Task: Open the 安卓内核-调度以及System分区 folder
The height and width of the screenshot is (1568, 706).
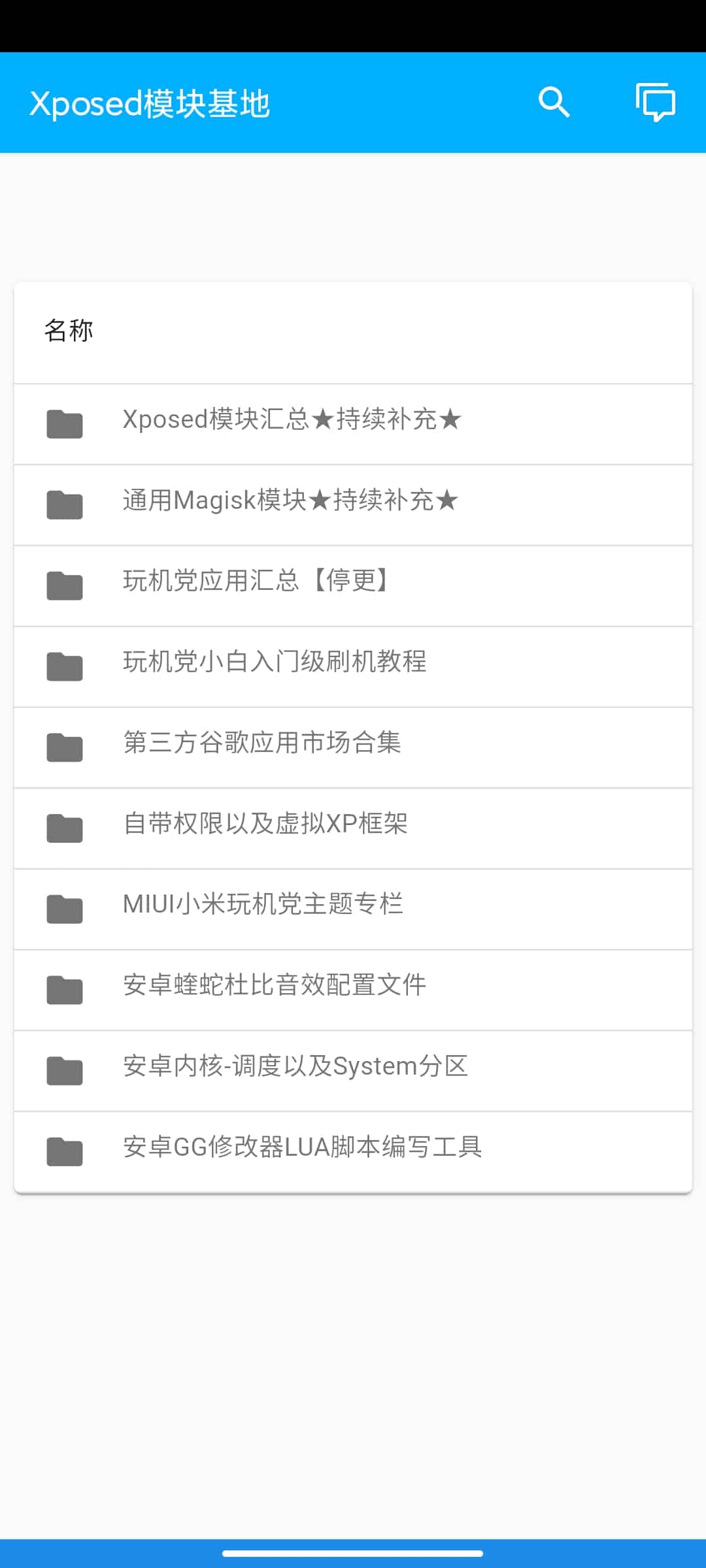Action: click(295, 1067)
